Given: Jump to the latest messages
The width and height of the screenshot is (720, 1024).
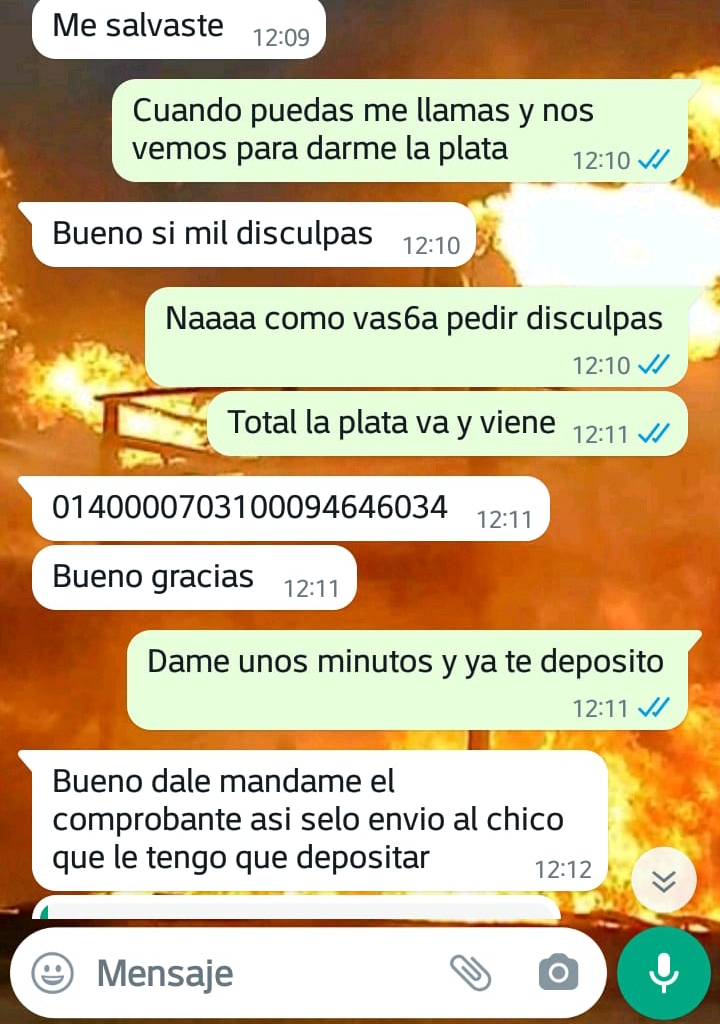Looking at the screenshot, I should pos(664,880).
